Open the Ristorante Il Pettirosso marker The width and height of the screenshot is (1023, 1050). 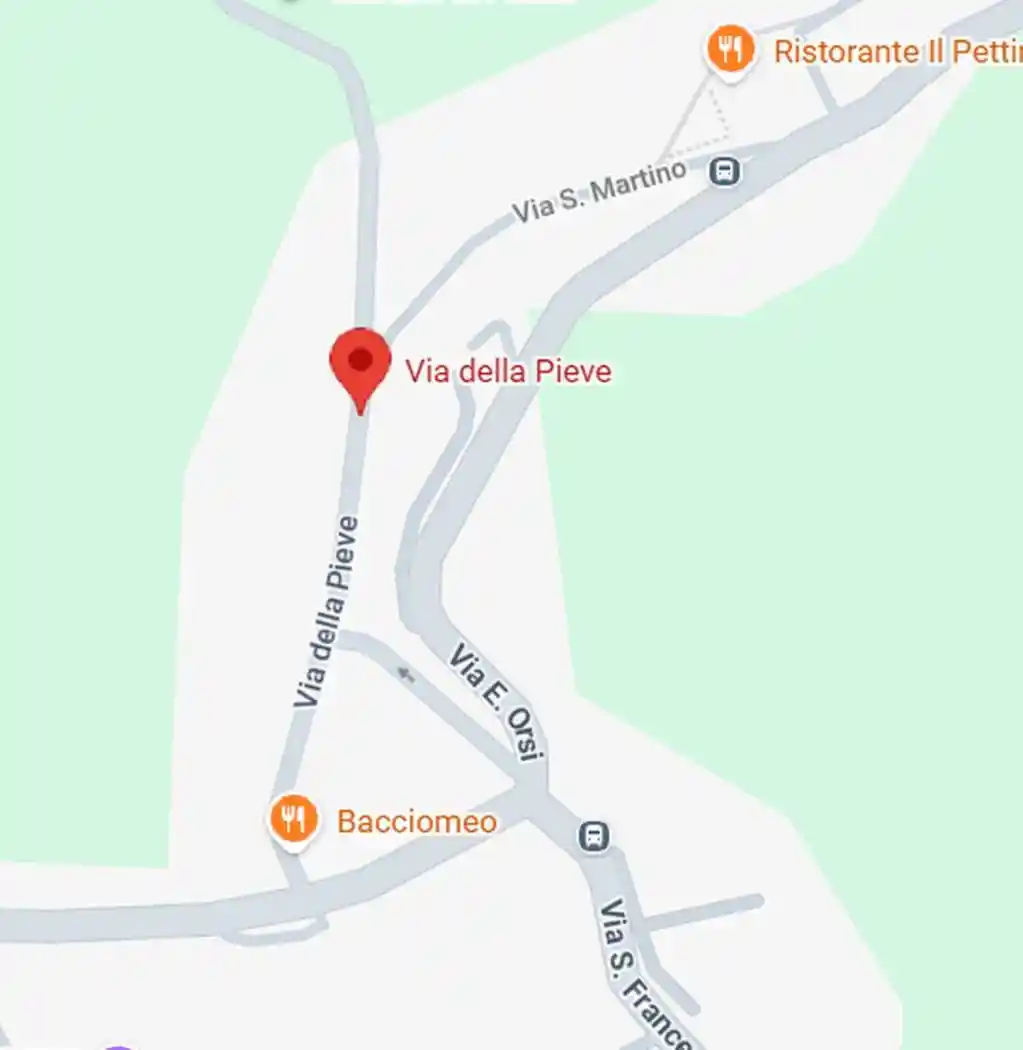click(730, 48)
